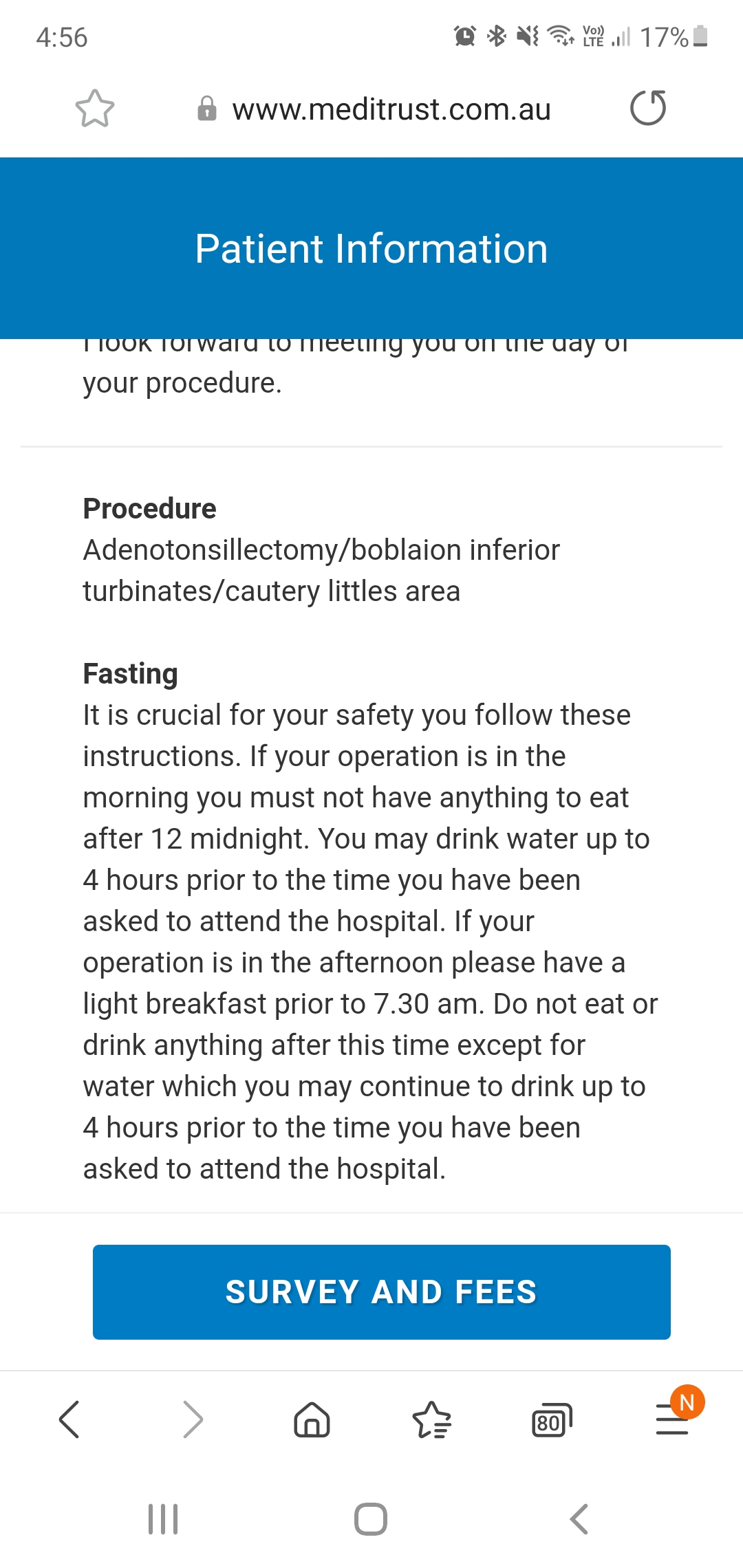View the 80 open tabs

pos(552,1420)
